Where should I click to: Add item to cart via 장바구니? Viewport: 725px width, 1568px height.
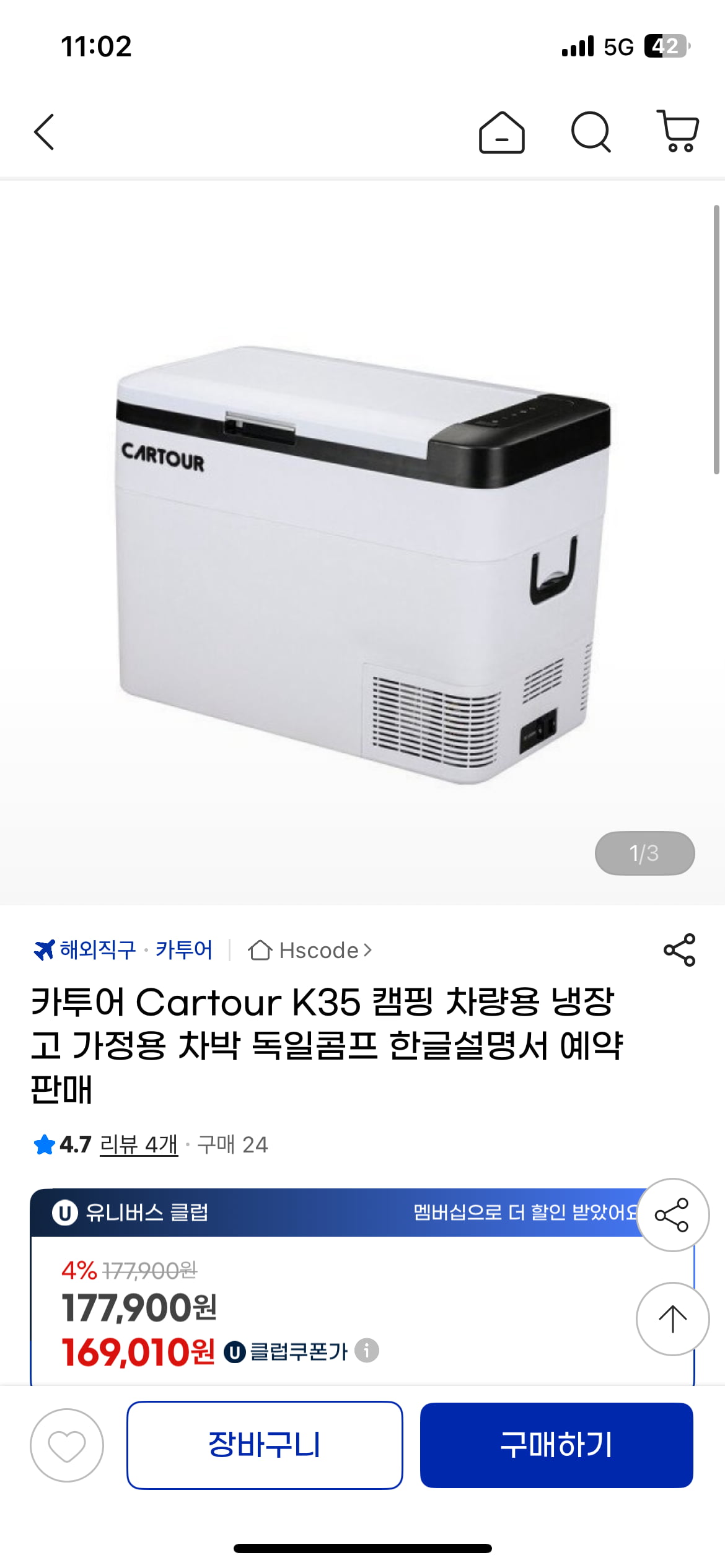265,1445
